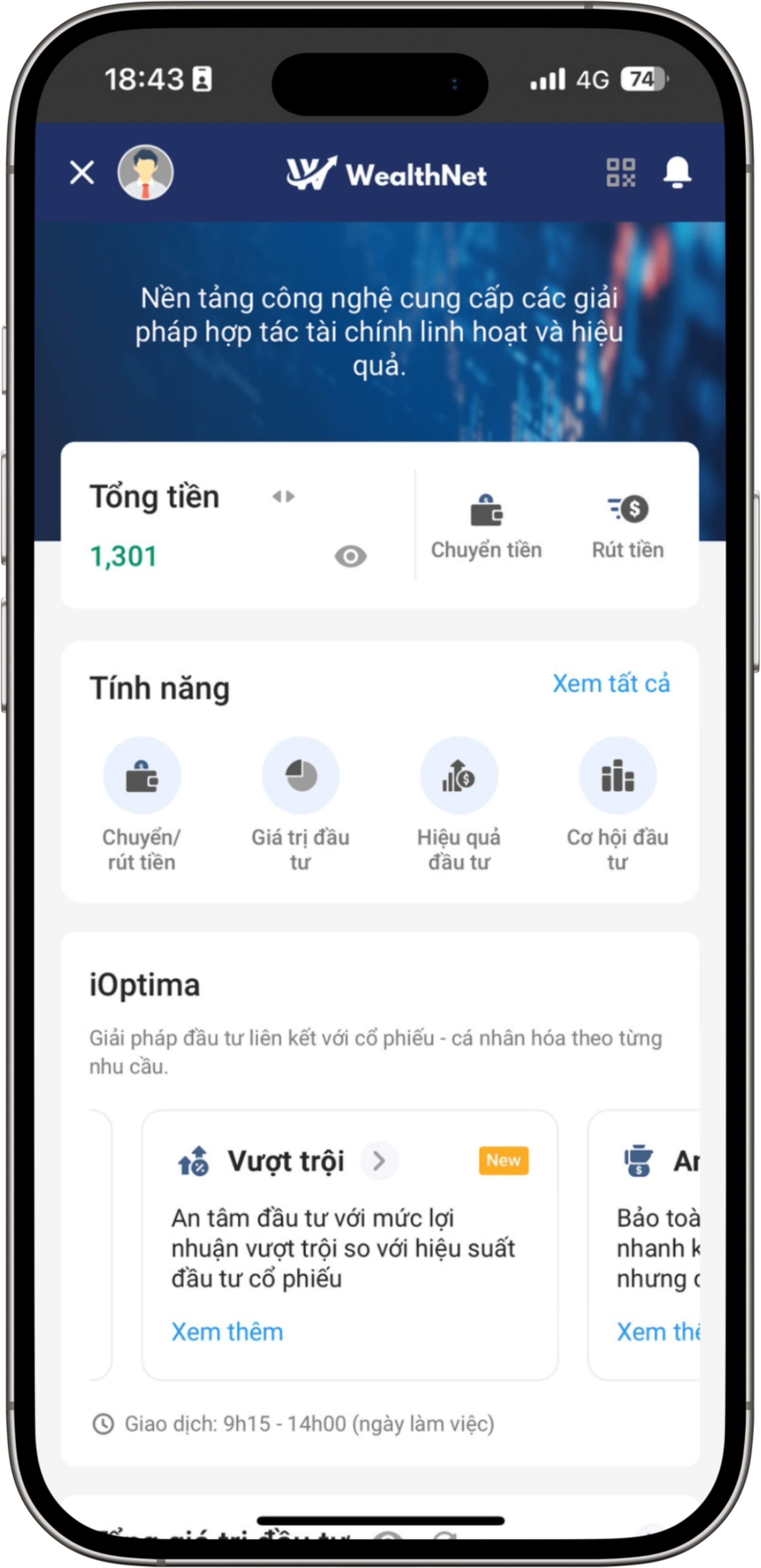The image size is (761, 1568).
Task: Open Xem tất cả features link
Action: [611, 684]
